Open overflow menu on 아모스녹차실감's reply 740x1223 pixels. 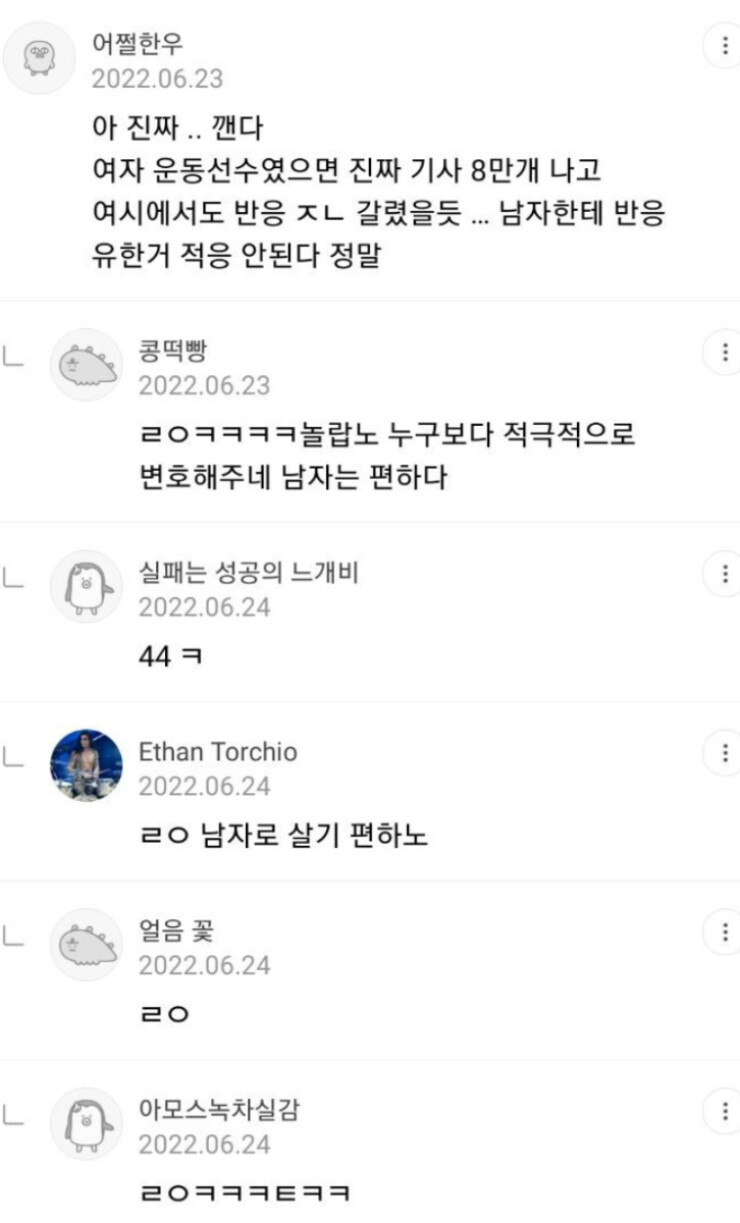pyautogui.click(x=723, y=1112)
